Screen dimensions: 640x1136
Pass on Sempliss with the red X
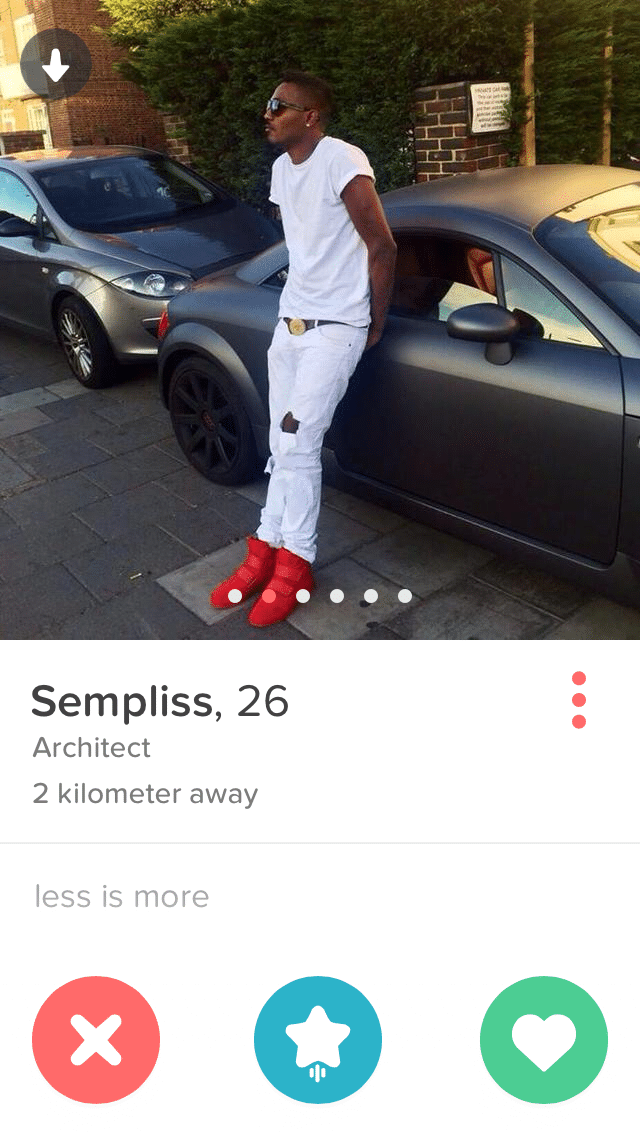point(96,1040)
